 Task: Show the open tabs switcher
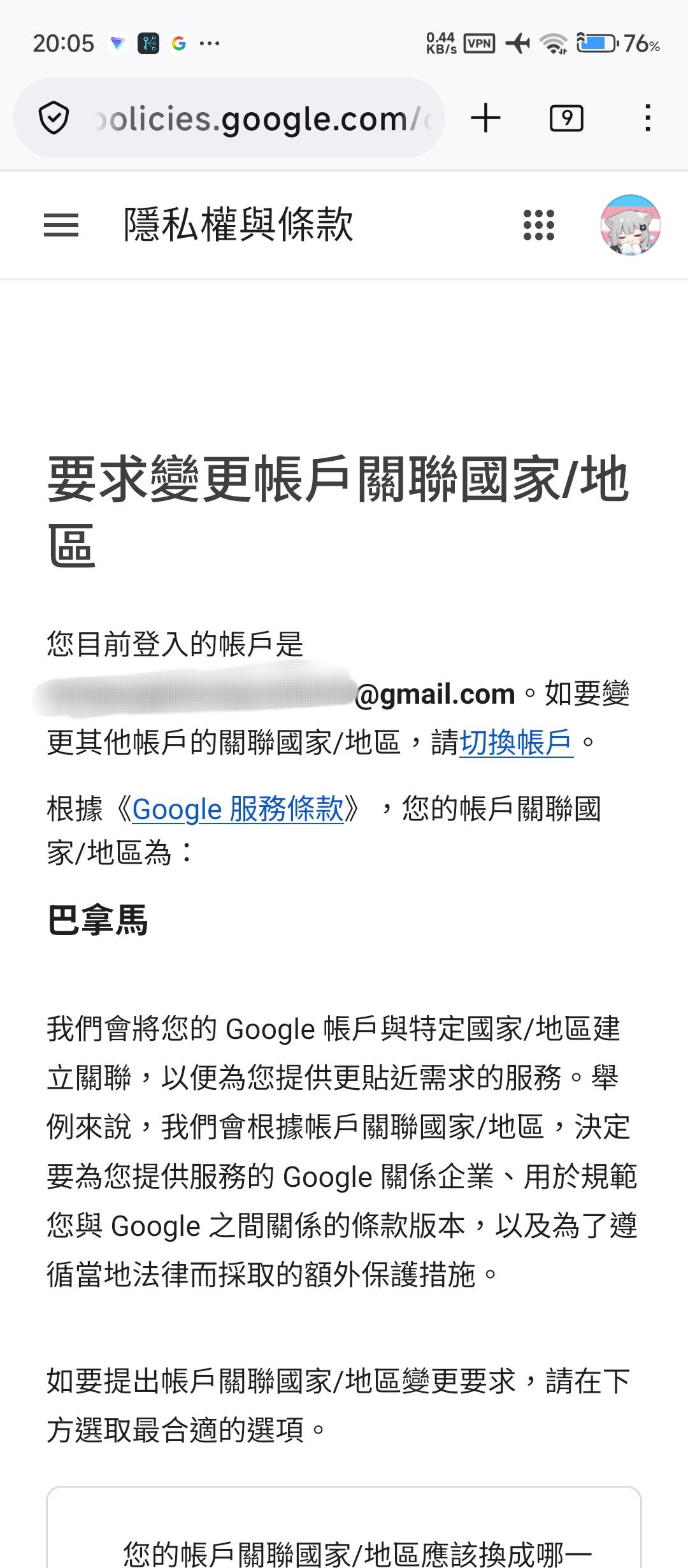pos(566,119)
